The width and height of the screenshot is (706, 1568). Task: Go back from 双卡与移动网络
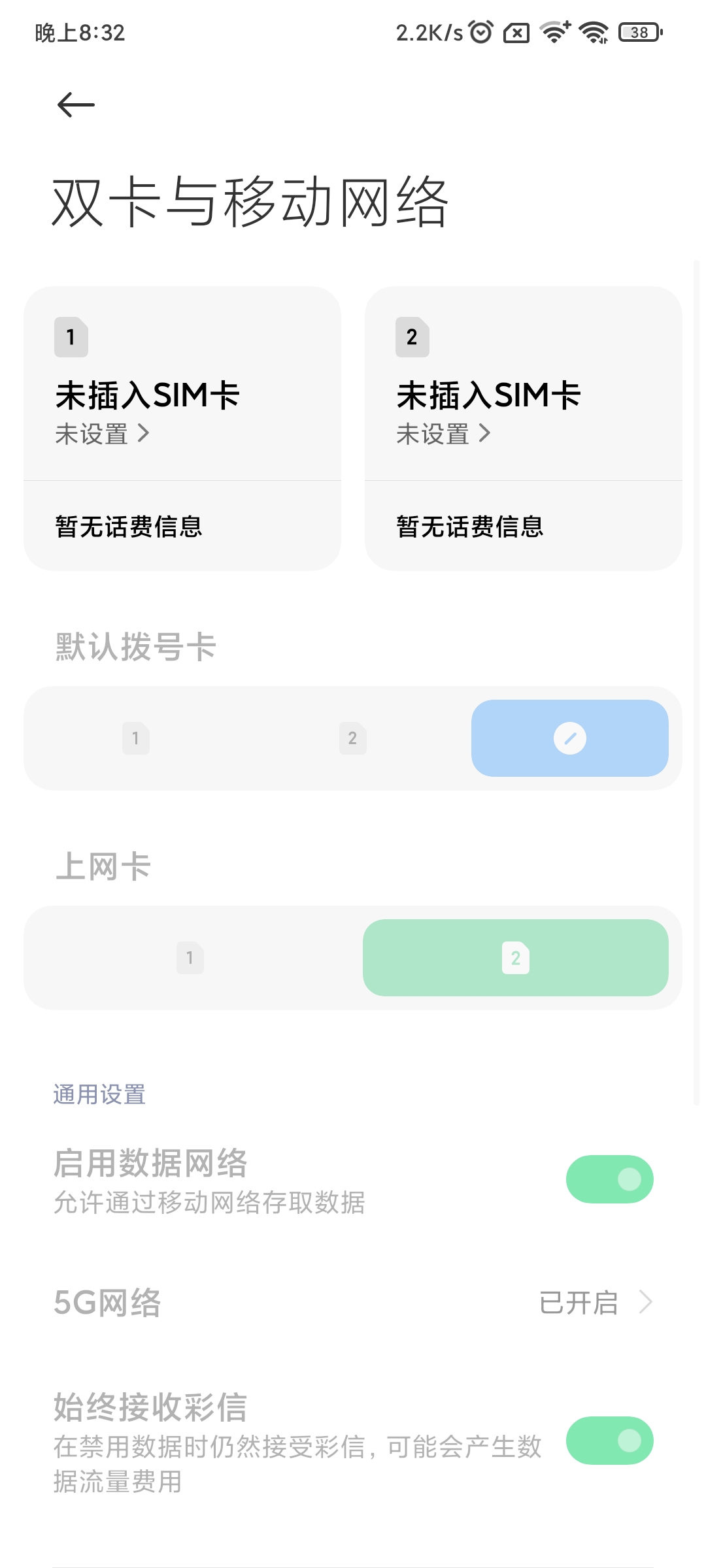coord(76,105)
